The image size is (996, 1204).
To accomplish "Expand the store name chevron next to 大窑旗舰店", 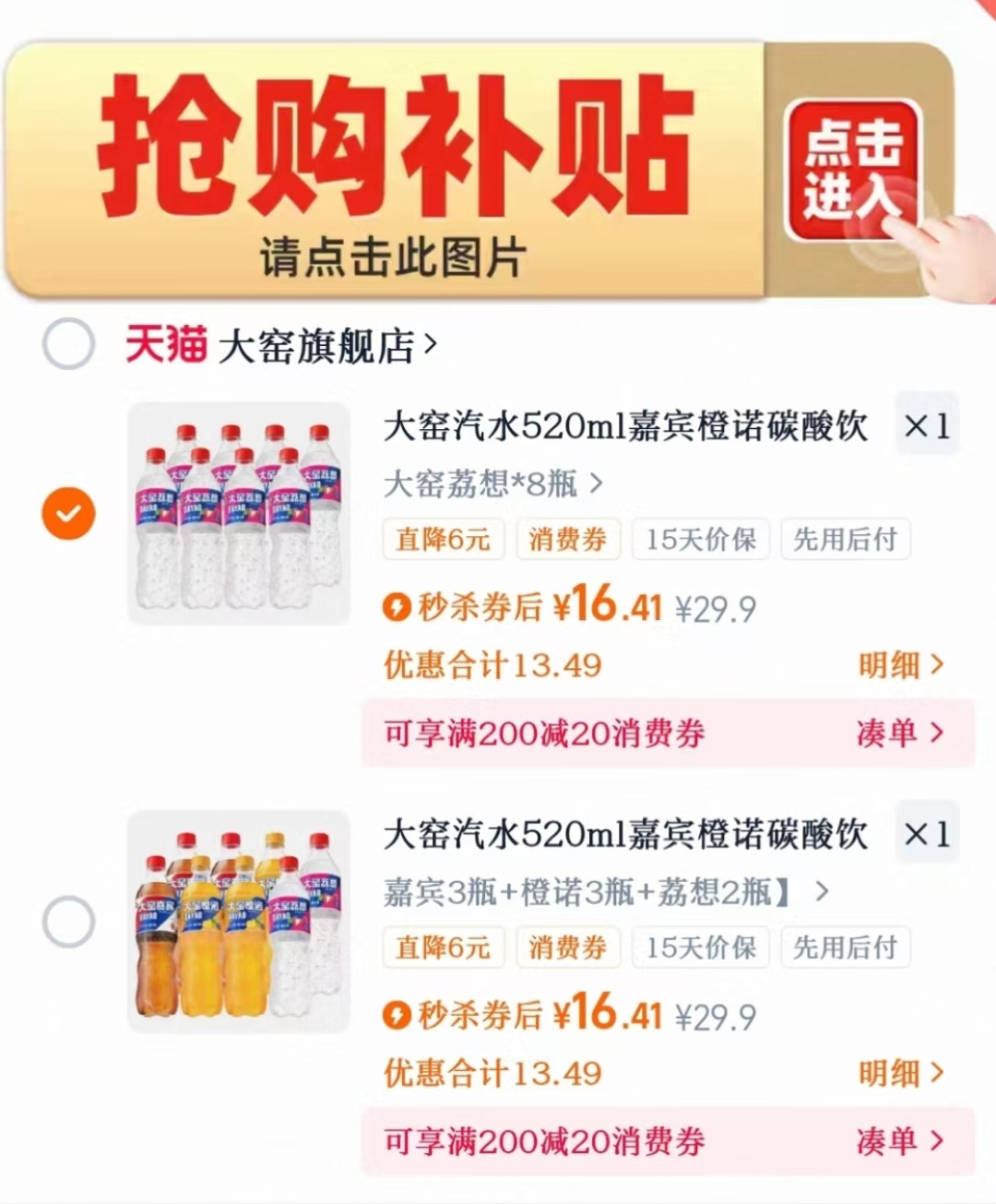I will tap(428, 341).
